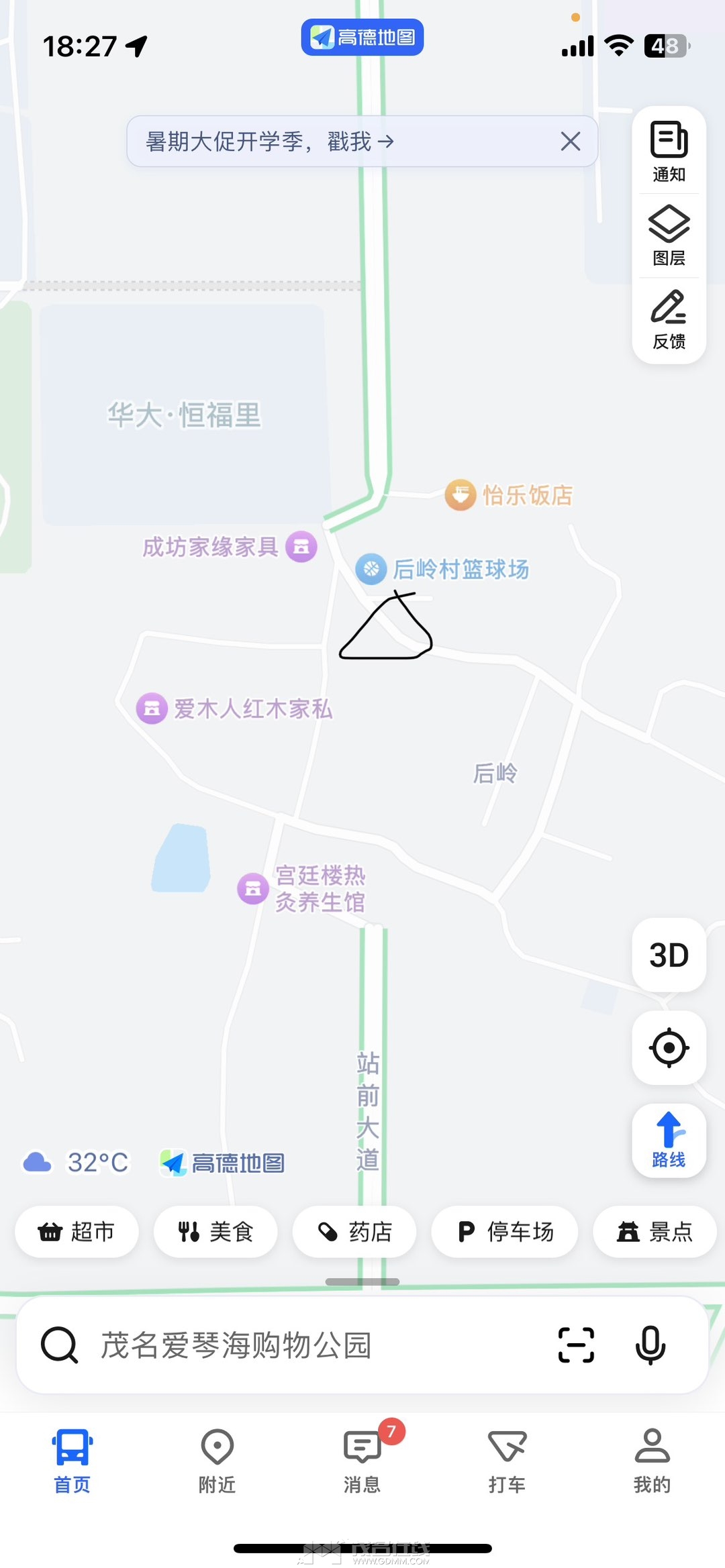This screenshot has height=1568, width=725.
Task: Open the scan icon in search bar
Action: pos(576,1345)
